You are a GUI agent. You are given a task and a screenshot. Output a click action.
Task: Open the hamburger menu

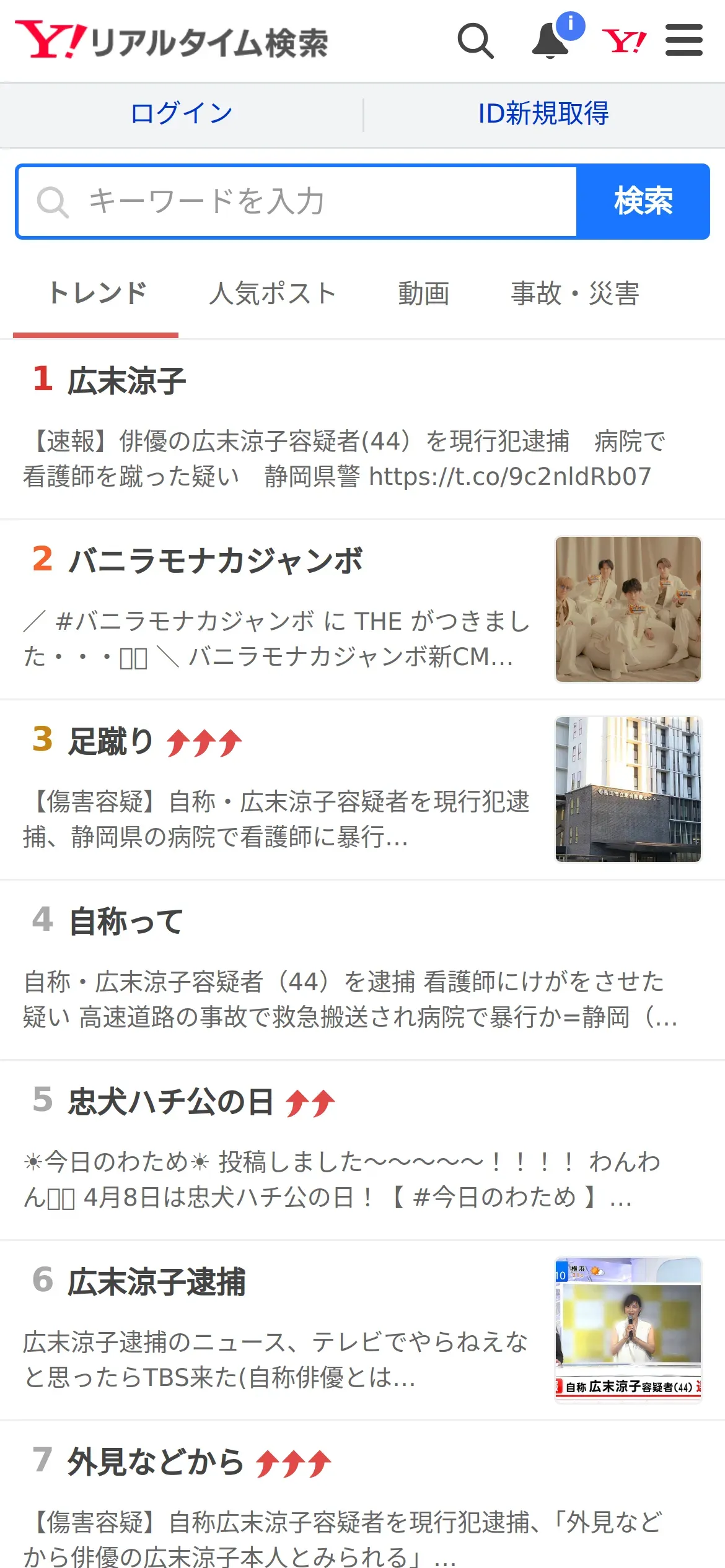pyautogui.click(x=683, y=41)
